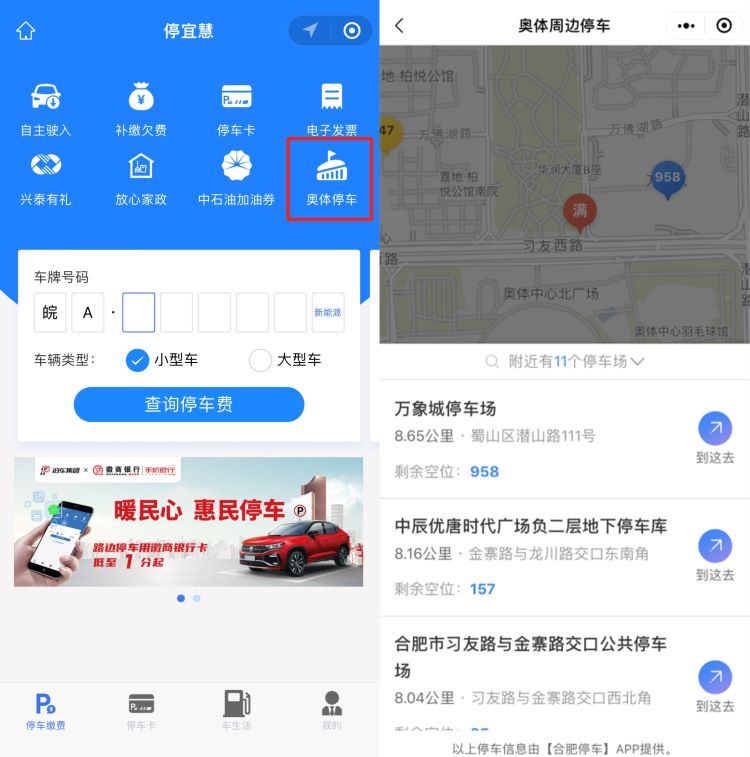The height and width of the screenshot is (757, 750).
Task: Tap 查询停车费 to query parking fee
Action: (189, 404)
